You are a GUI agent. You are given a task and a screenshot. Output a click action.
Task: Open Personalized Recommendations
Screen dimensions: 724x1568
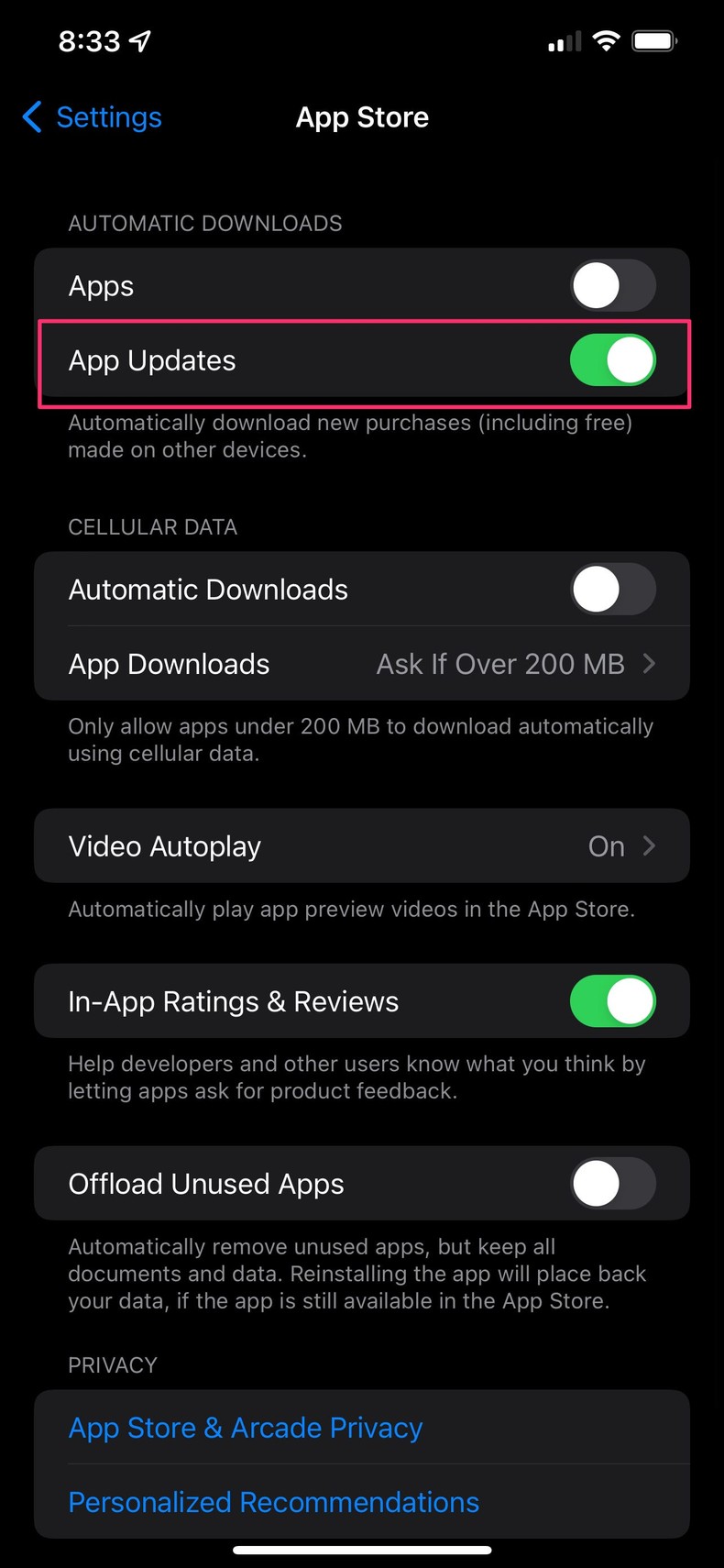point(273,1502)
